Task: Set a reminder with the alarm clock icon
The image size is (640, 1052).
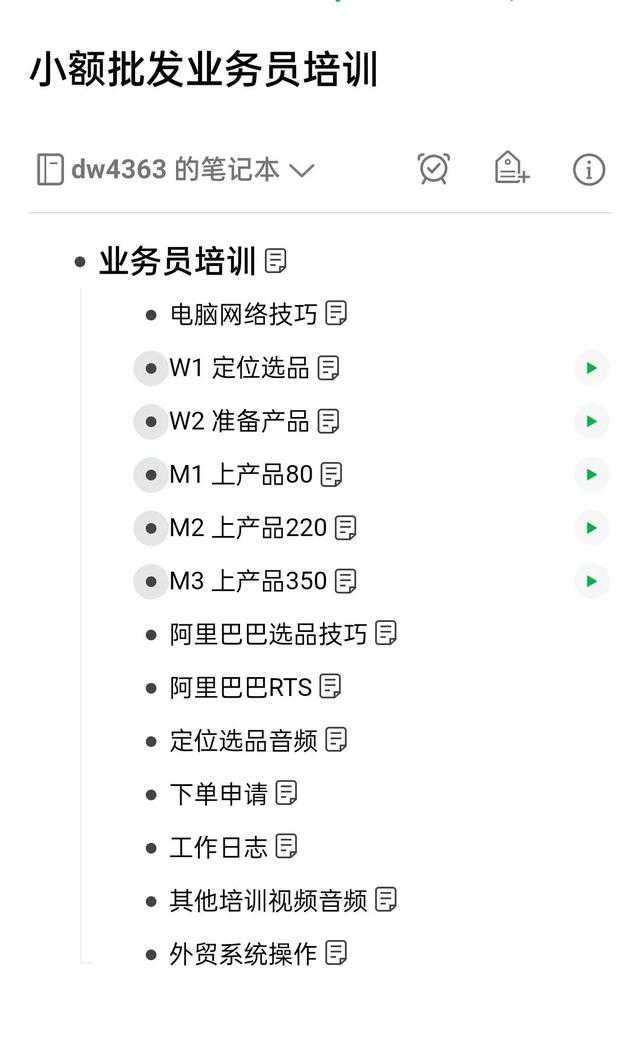Action: [433, 169]
